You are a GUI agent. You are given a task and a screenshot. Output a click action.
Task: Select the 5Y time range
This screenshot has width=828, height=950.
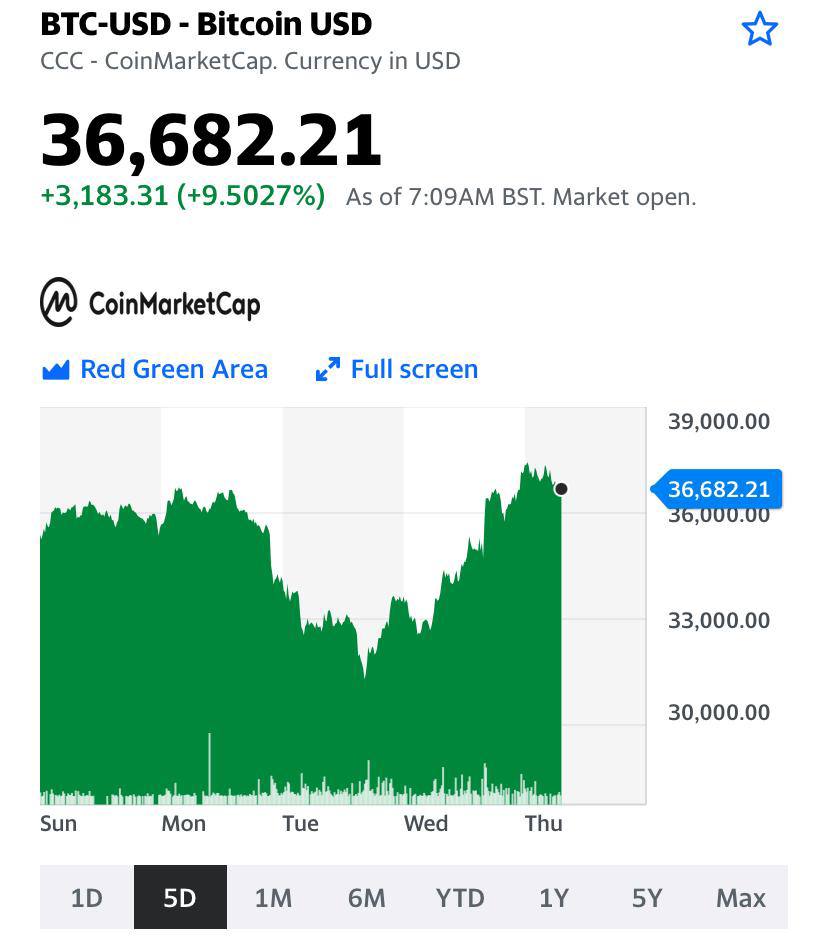coord(647,898)
